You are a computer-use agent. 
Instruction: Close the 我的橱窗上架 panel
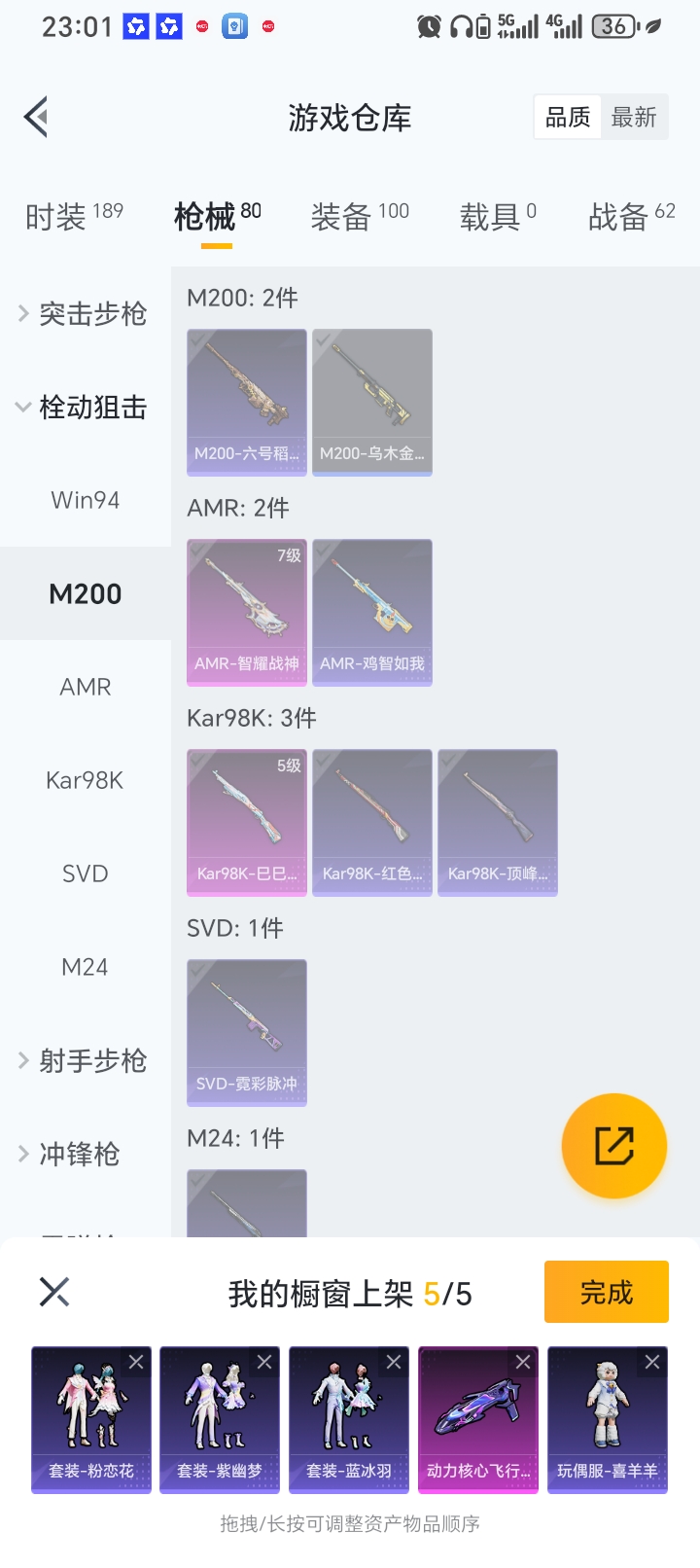pos(54,1292)
